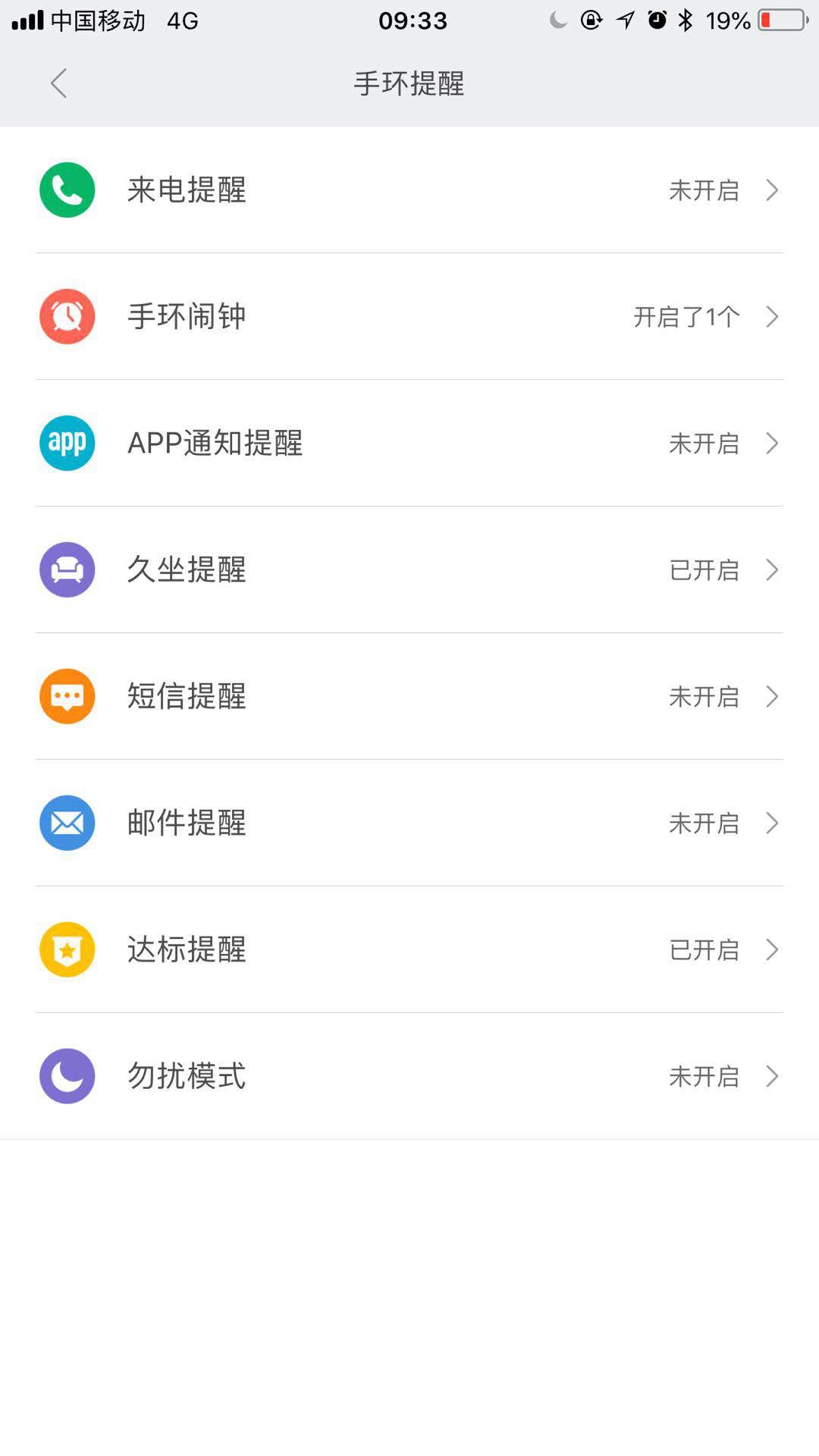Select the phone call reminder icon
819x1456 pixels.
tap(67, 190)
